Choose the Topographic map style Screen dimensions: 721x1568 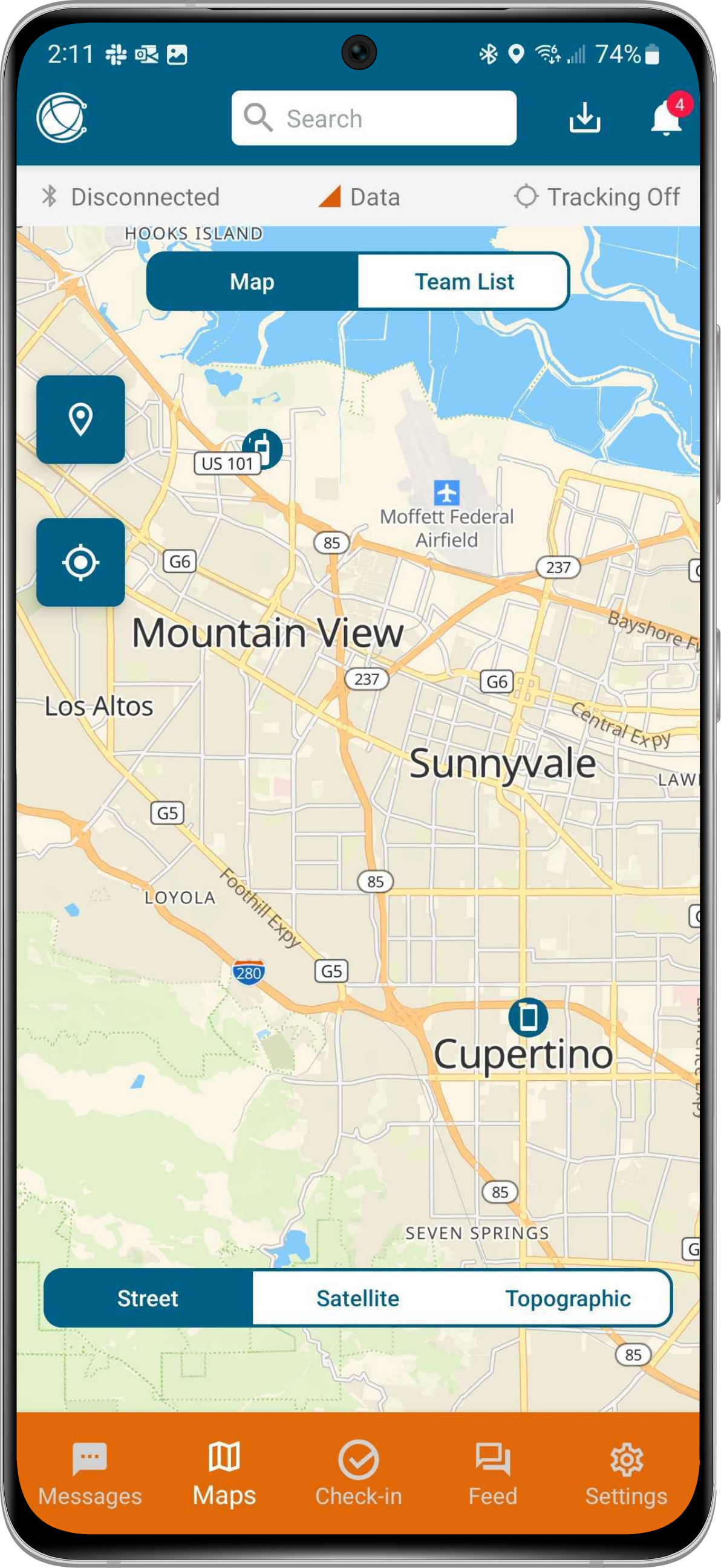(567, 1298)
